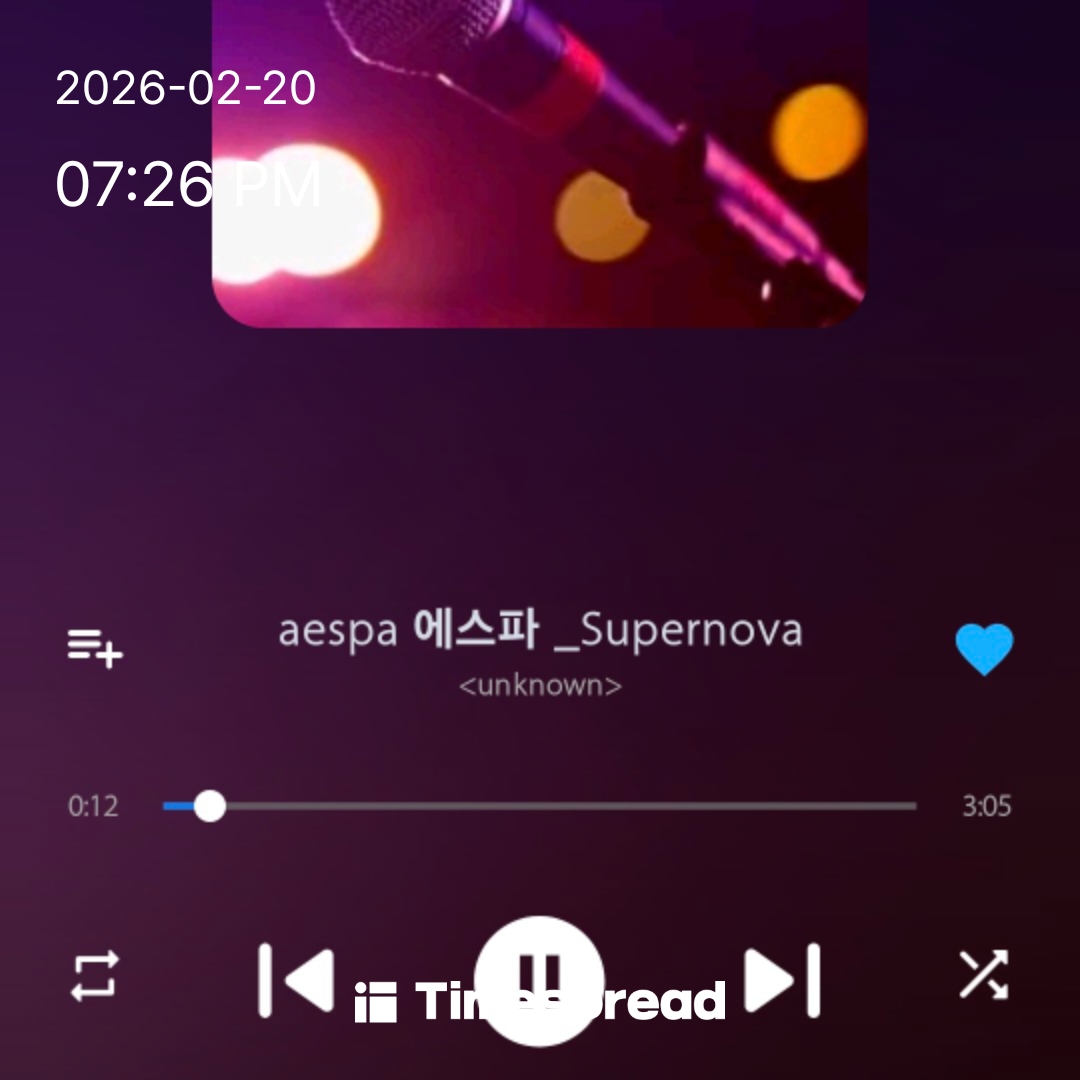Unfavorite the song with the heart icon
The width and height of the screenshot is (1080, 1080).
984,649
